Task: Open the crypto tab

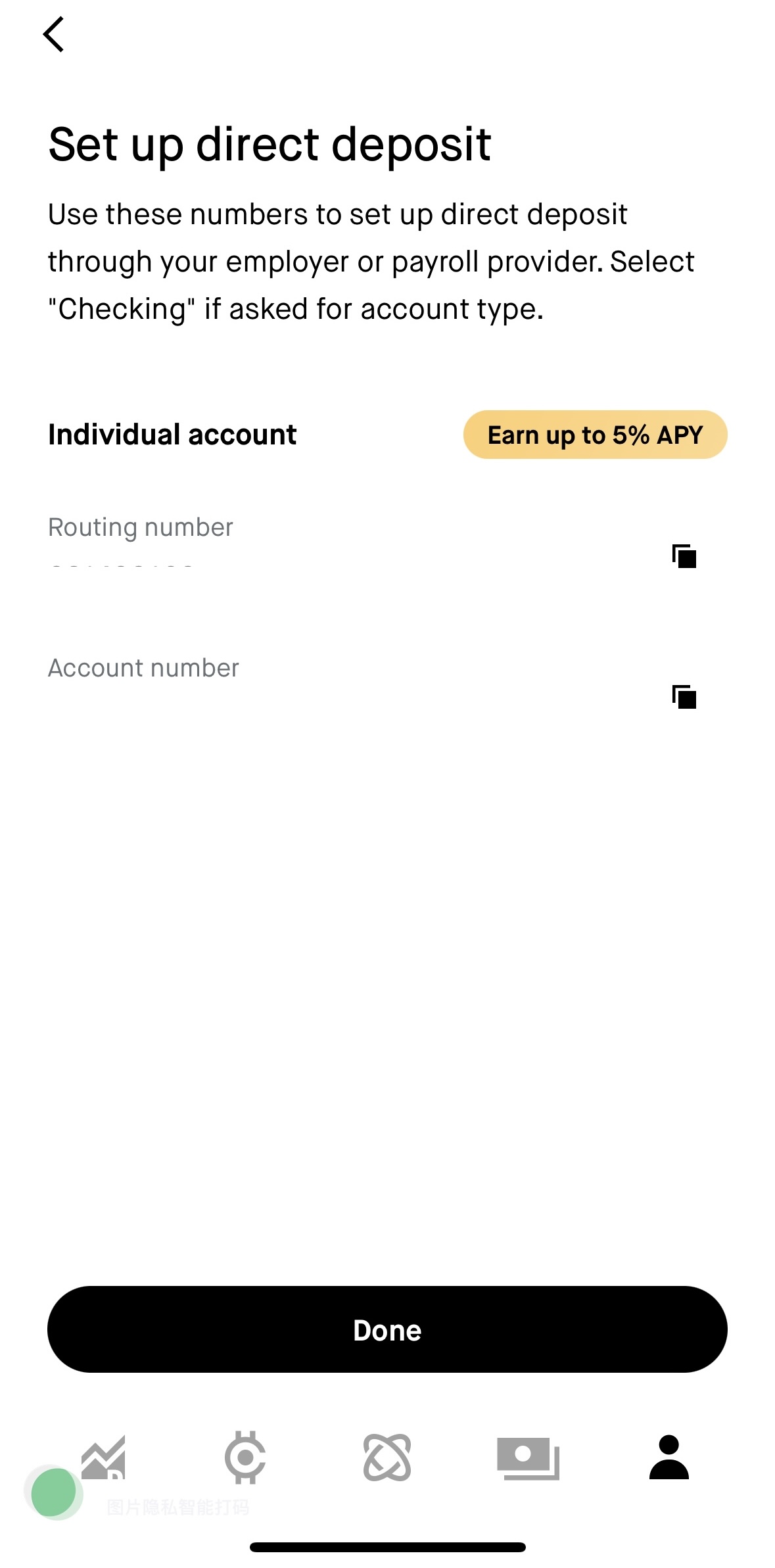Action: (x=245, y=1458)
